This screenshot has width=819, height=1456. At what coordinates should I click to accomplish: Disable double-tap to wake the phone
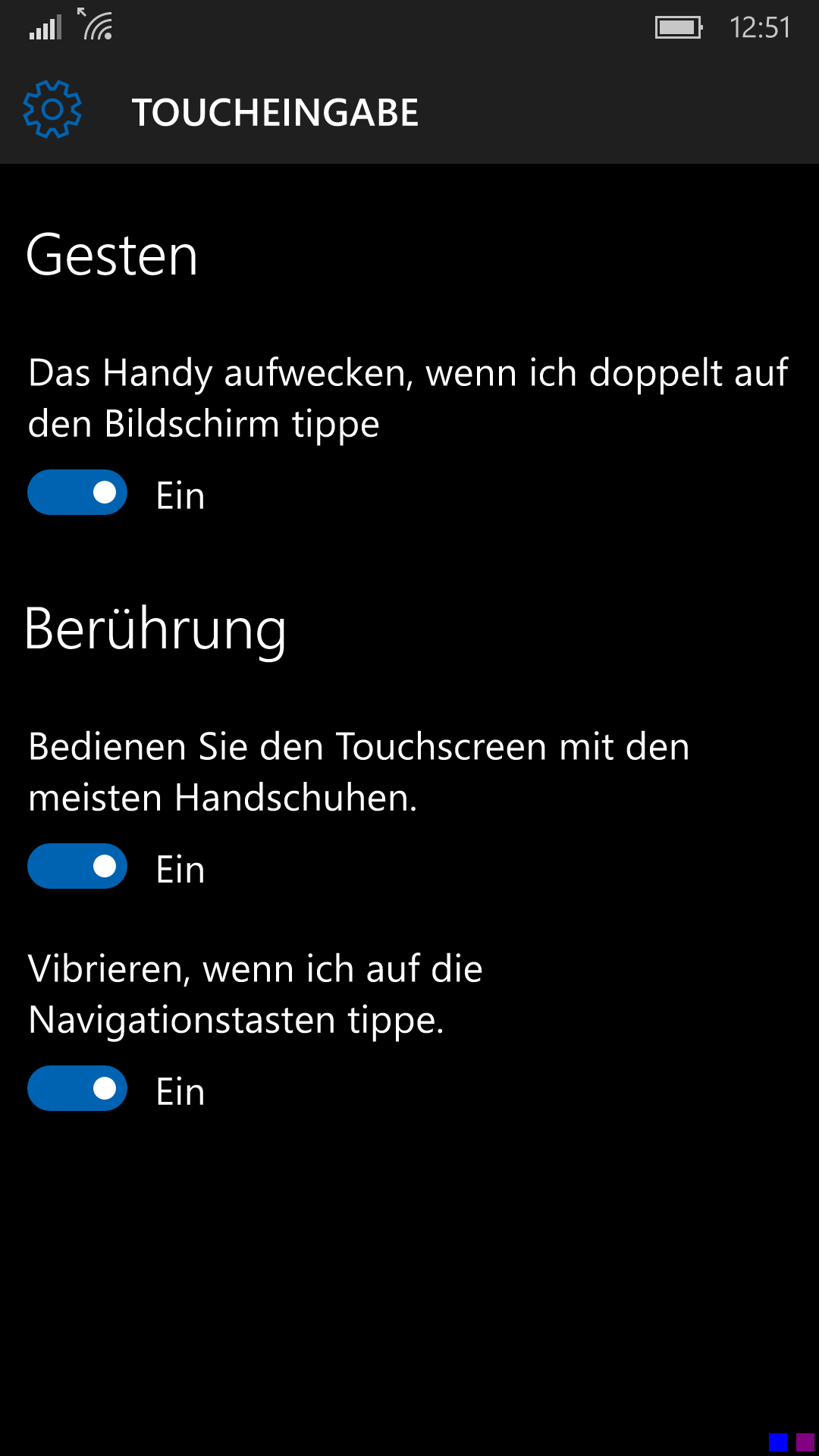(77, 493)
